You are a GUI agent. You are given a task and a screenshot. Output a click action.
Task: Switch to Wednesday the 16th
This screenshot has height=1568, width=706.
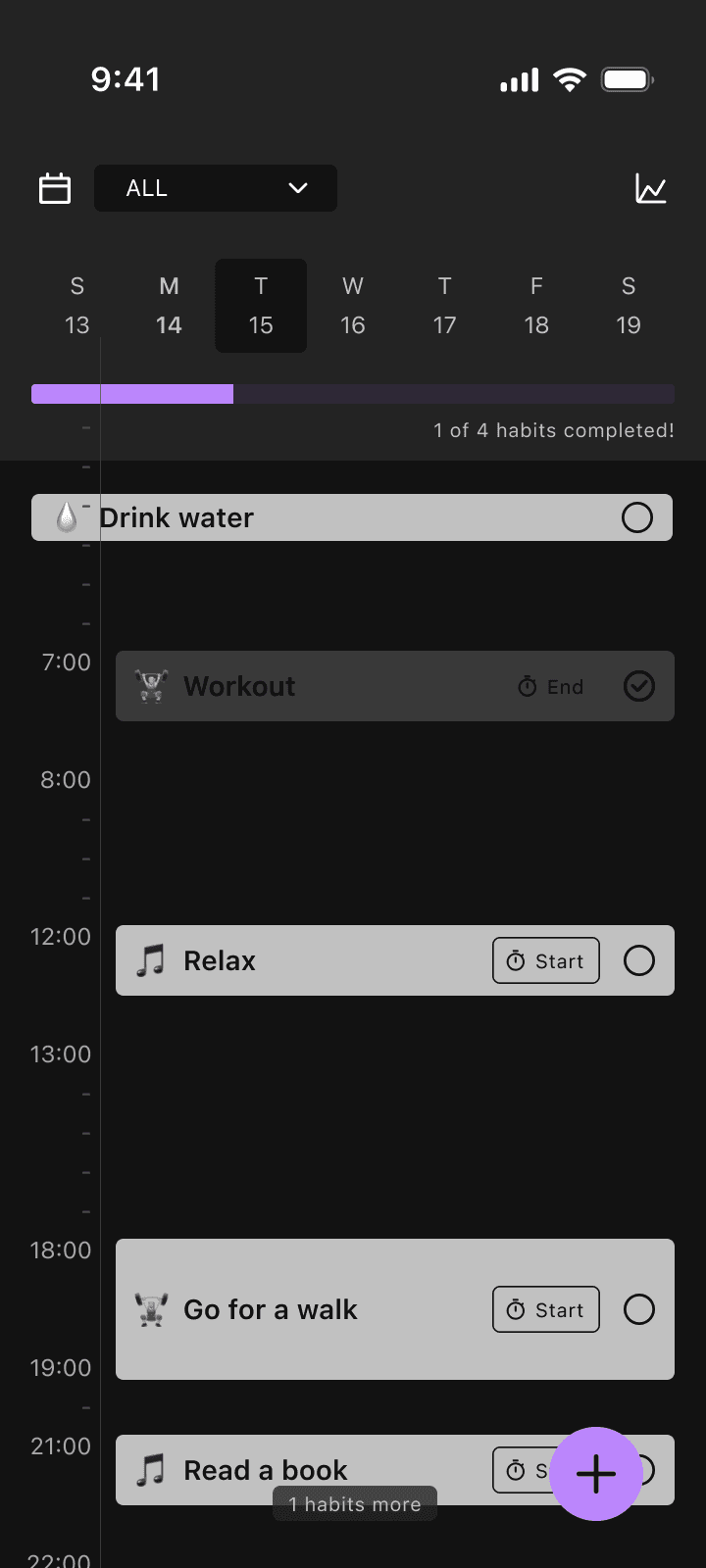coord(353,305)
